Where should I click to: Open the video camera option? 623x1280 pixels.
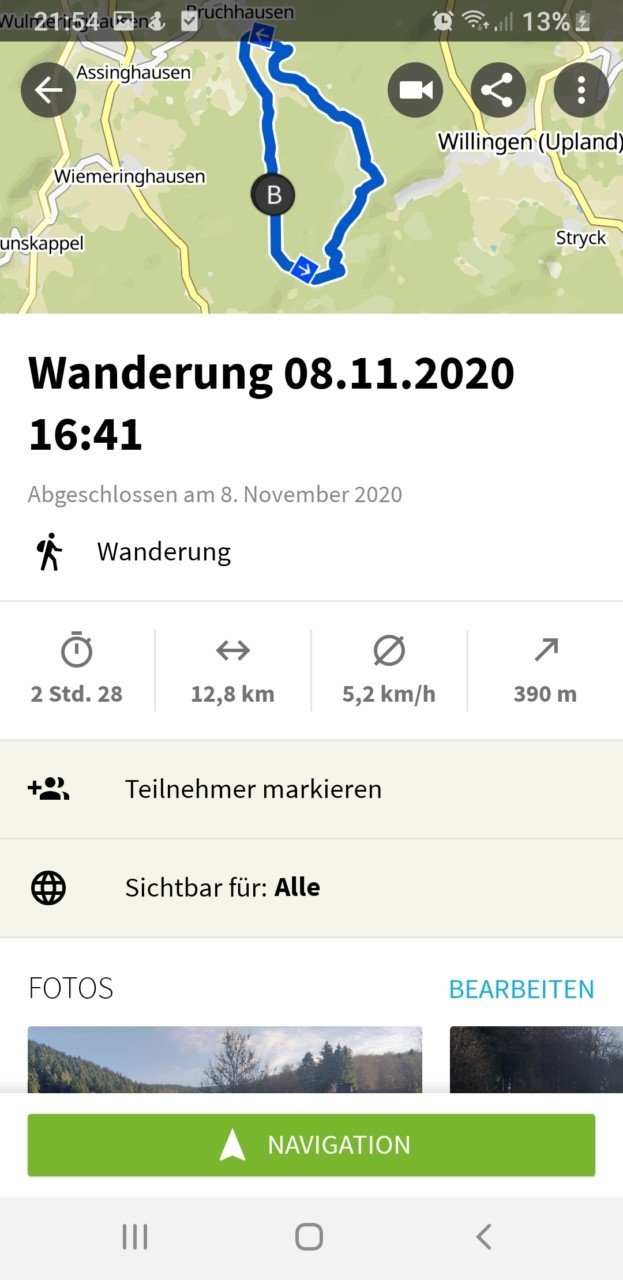(415, 90)
